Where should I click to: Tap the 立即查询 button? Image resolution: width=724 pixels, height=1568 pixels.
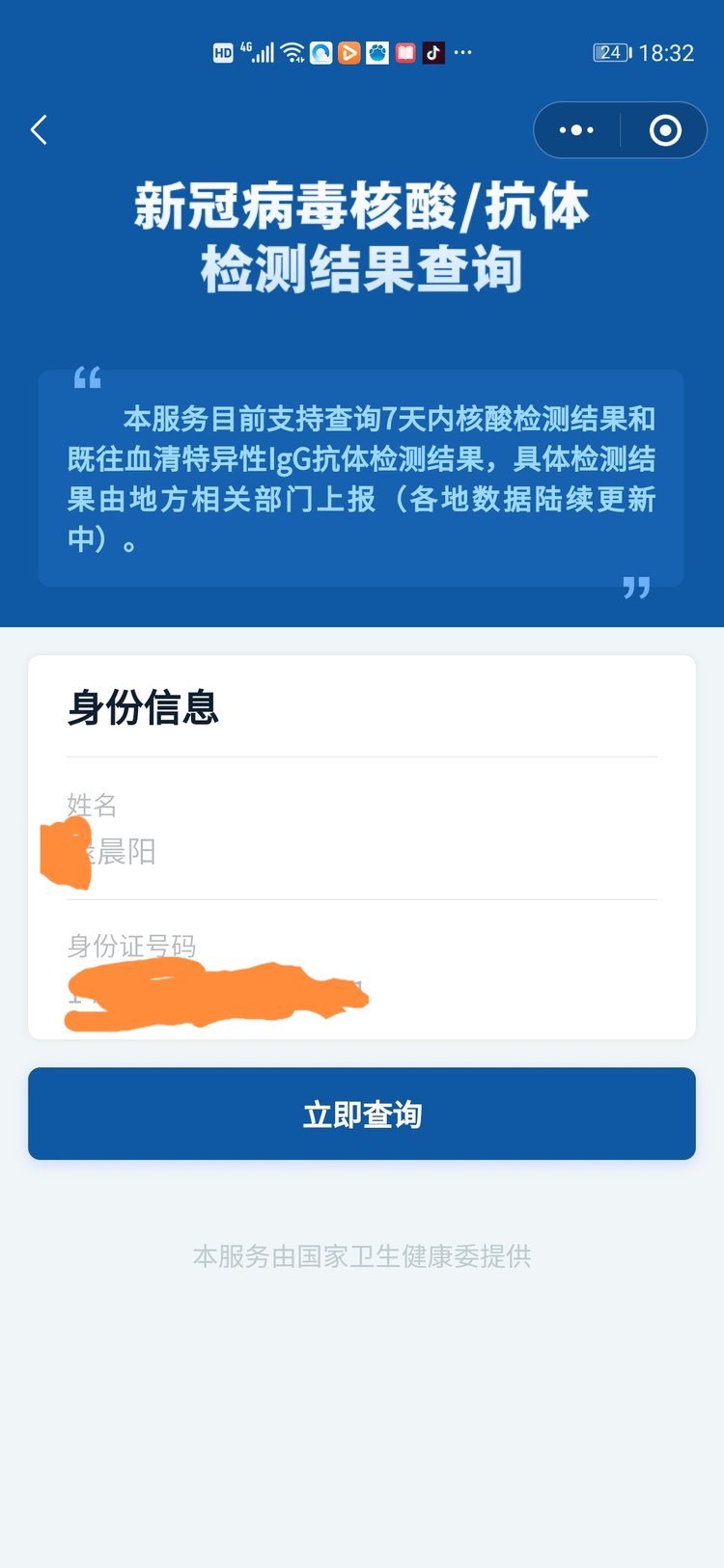(x=362, y=1114)
